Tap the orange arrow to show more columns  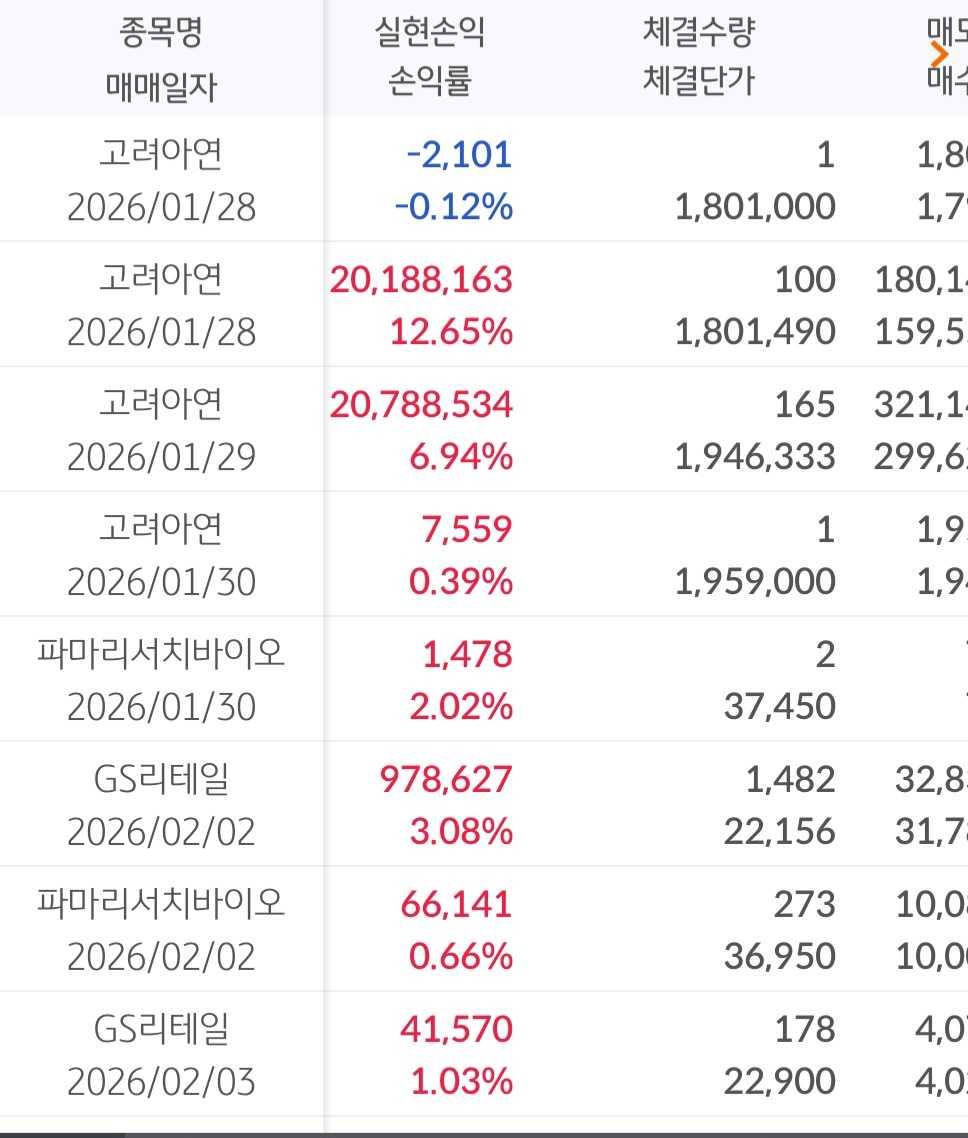tap(938, 55)
